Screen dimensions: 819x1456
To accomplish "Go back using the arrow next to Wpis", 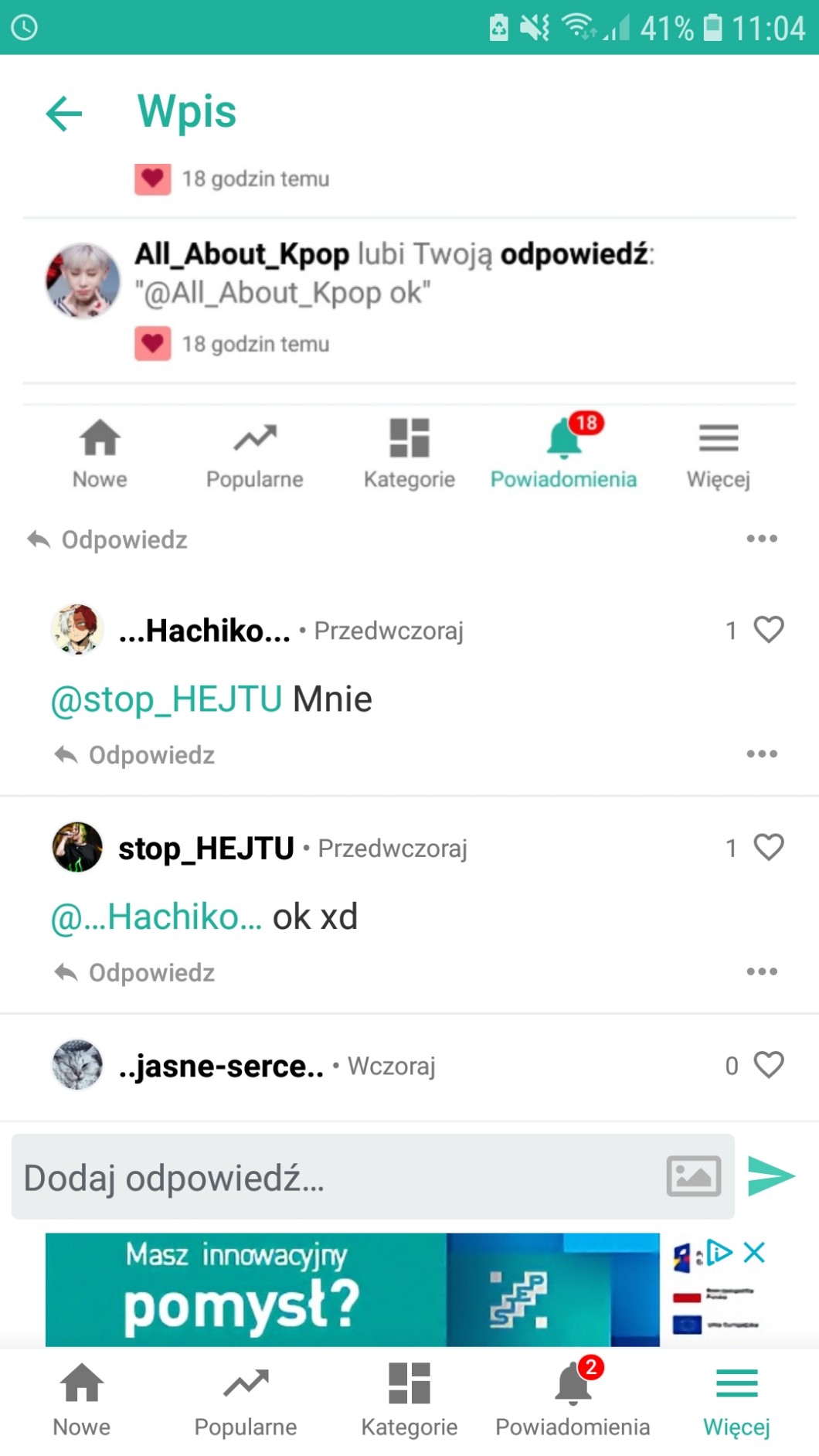I will pos(64,114).
